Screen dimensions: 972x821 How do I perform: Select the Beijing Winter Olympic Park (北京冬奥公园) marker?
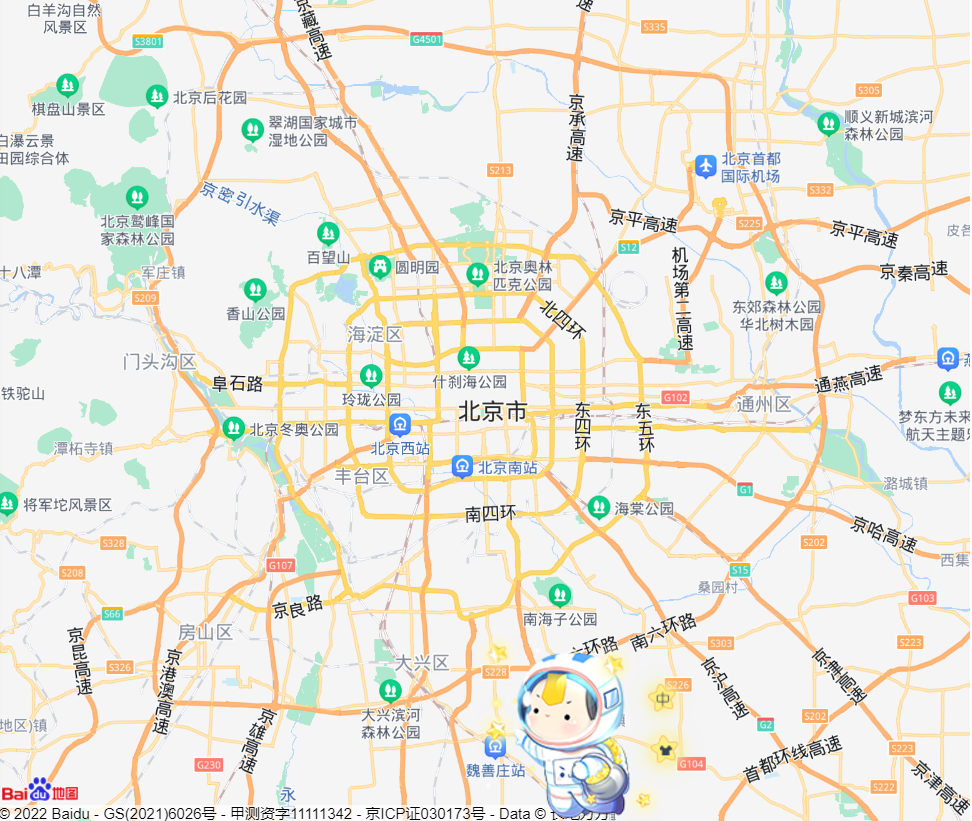(x=233, y=428)
